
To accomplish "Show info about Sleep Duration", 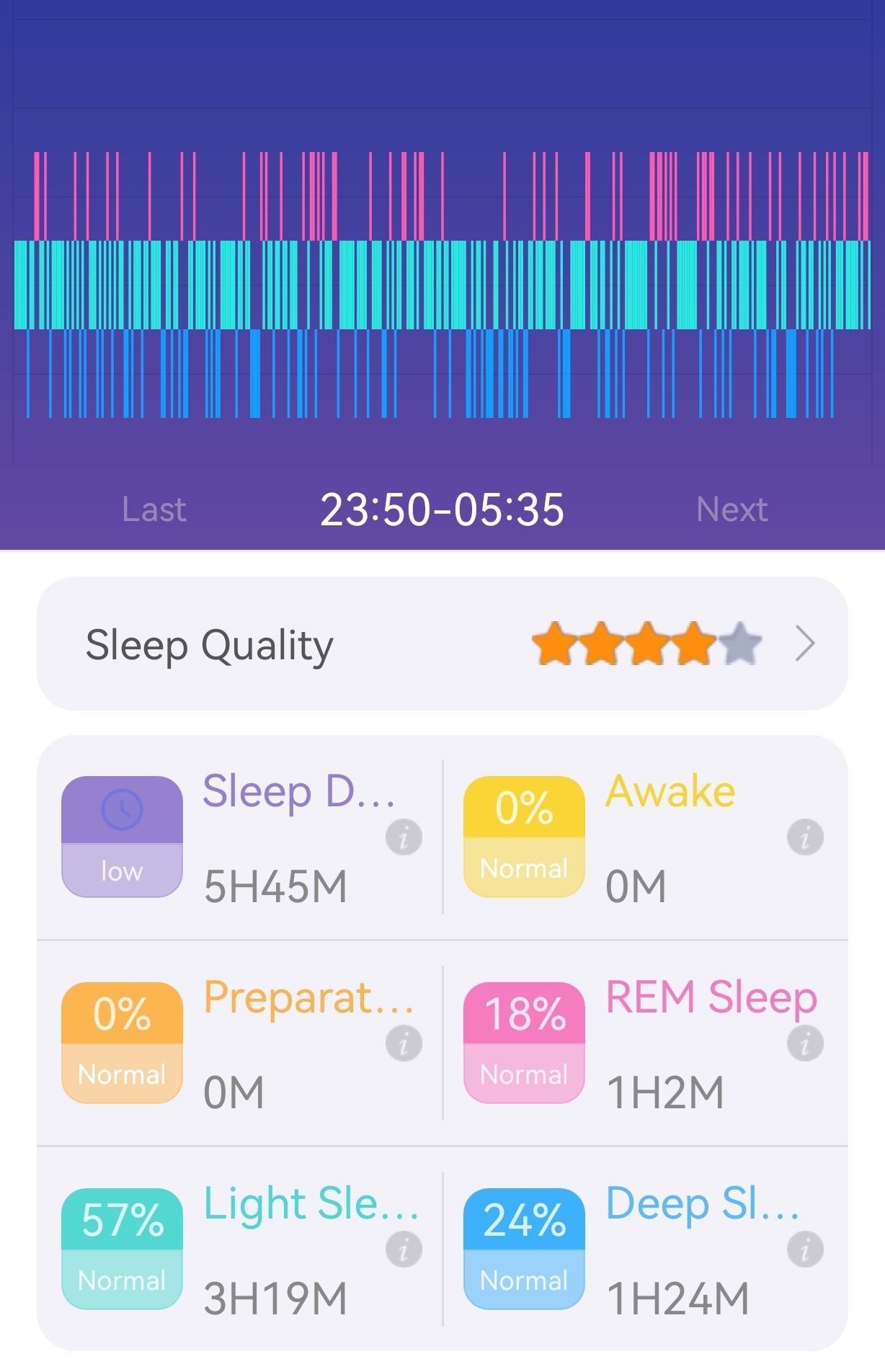I will [x=404, y=837].
